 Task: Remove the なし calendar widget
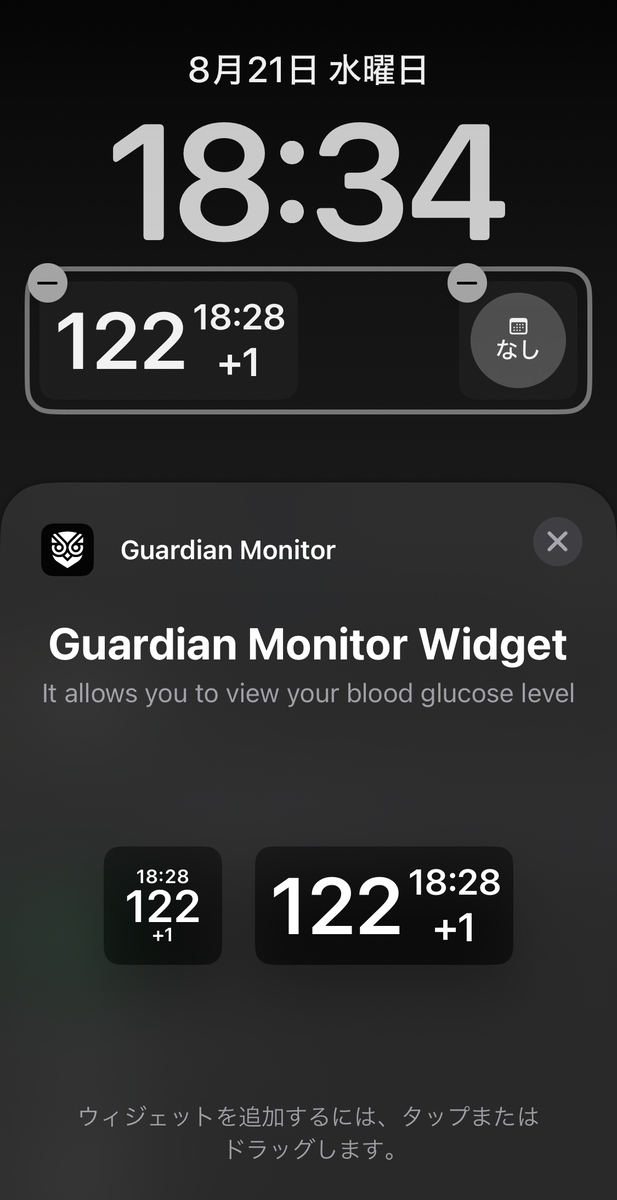[x=466, y=283]
